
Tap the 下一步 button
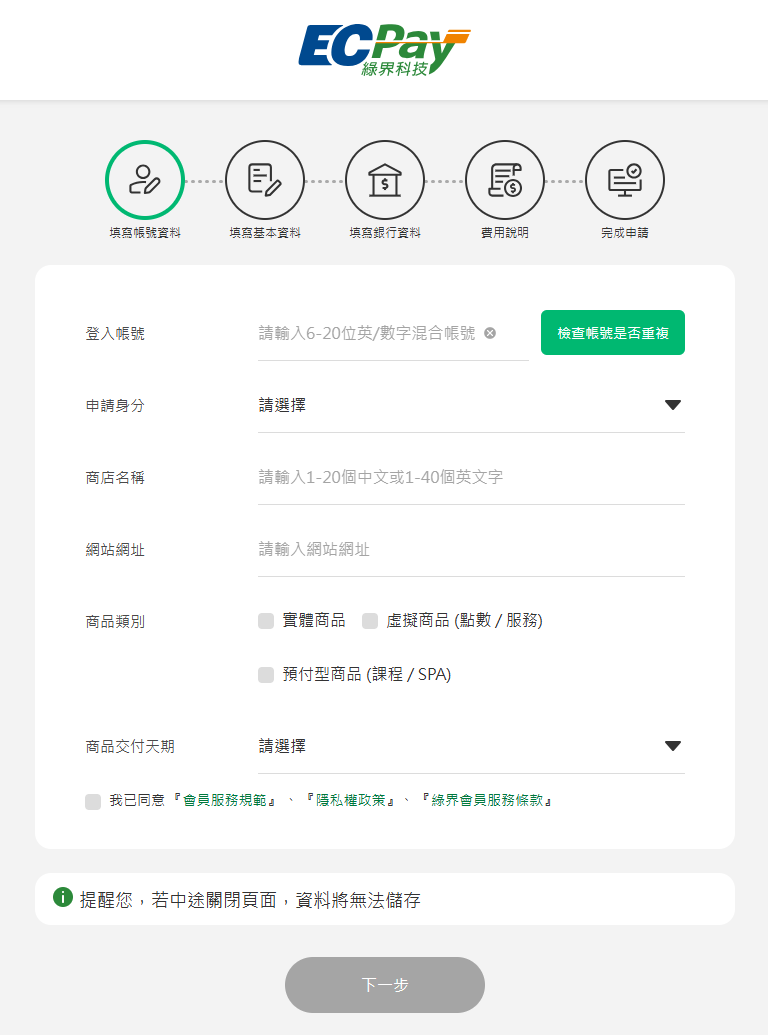coord(384,985)
